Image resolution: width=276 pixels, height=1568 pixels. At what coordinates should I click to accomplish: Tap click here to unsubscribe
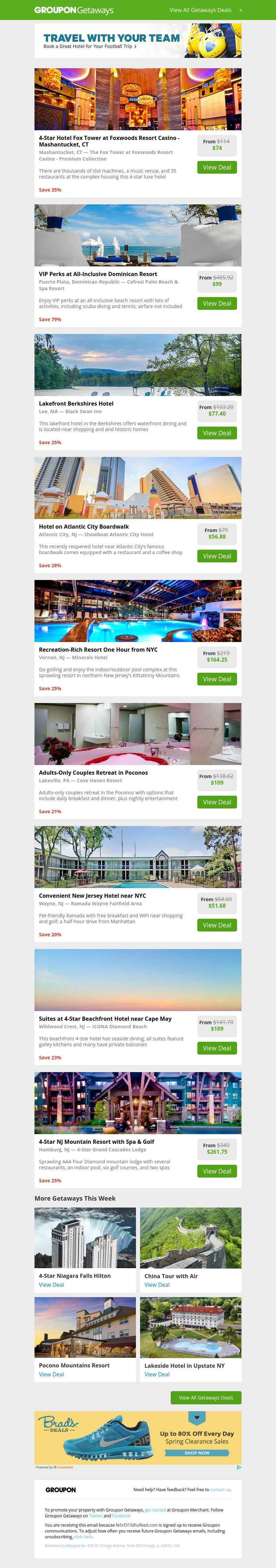coord(83,1536)
